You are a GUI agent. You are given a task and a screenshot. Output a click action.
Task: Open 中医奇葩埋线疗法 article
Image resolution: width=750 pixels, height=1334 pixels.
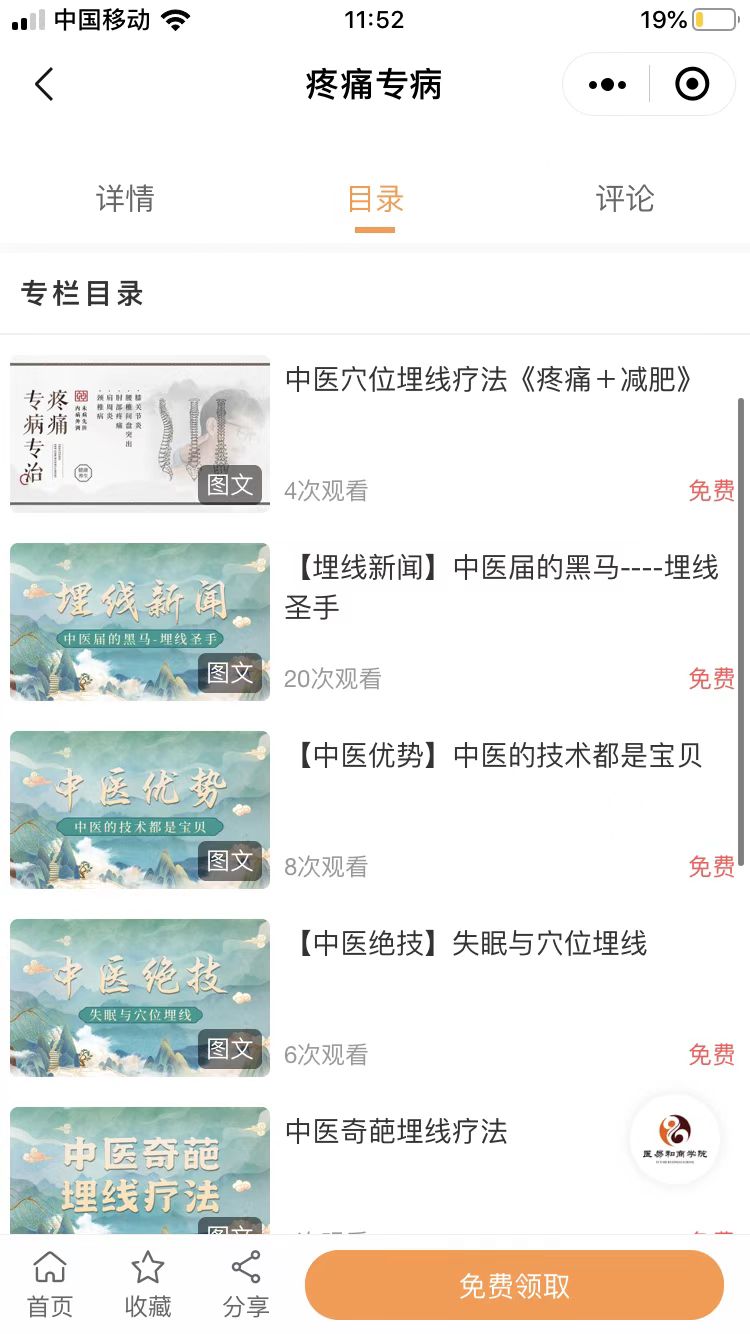tap(397, 1131)
